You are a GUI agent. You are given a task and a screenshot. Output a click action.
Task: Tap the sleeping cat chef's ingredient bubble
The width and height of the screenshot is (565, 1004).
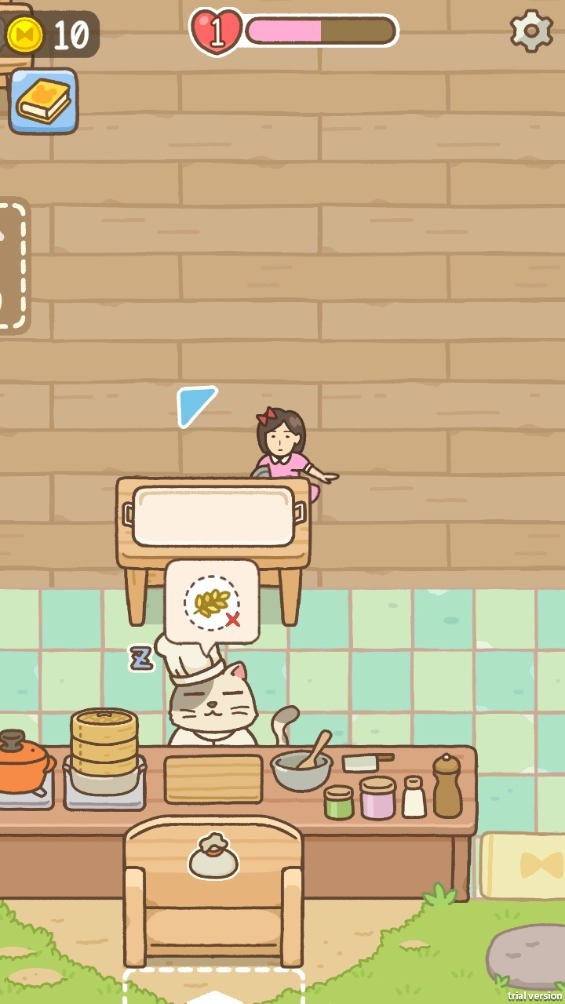[212, 603]
